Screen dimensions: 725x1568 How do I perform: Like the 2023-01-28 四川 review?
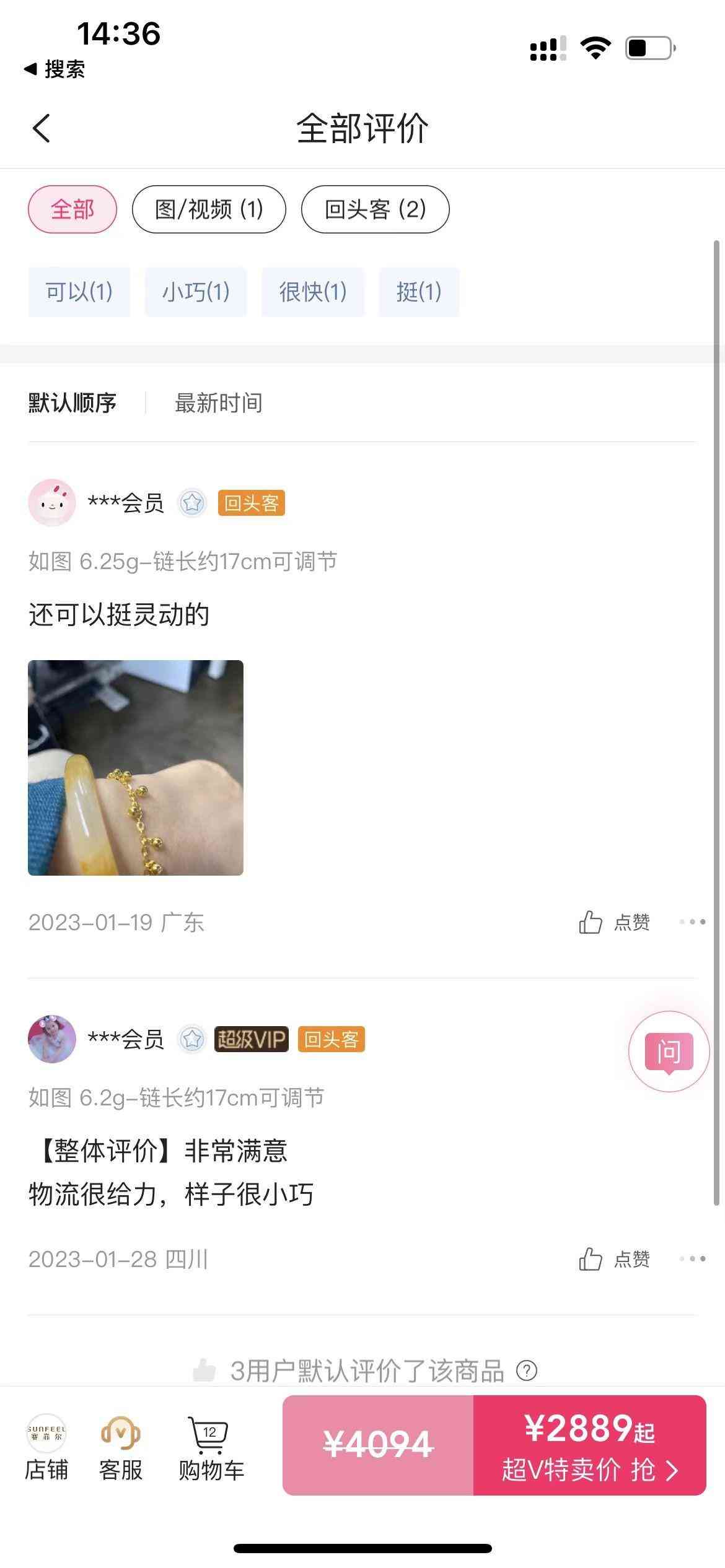(613, 1259)
